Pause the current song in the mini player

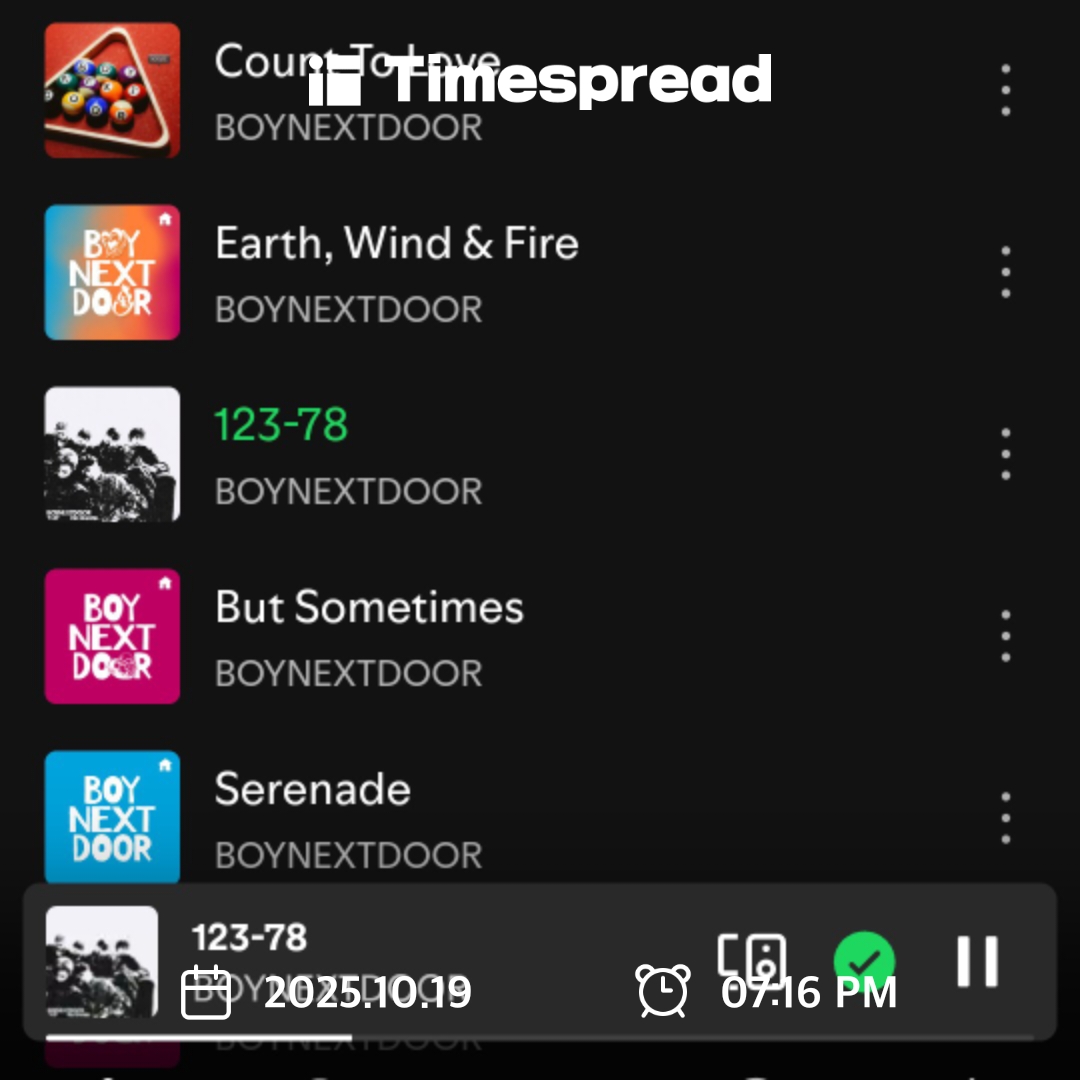(x=976, y=961)
